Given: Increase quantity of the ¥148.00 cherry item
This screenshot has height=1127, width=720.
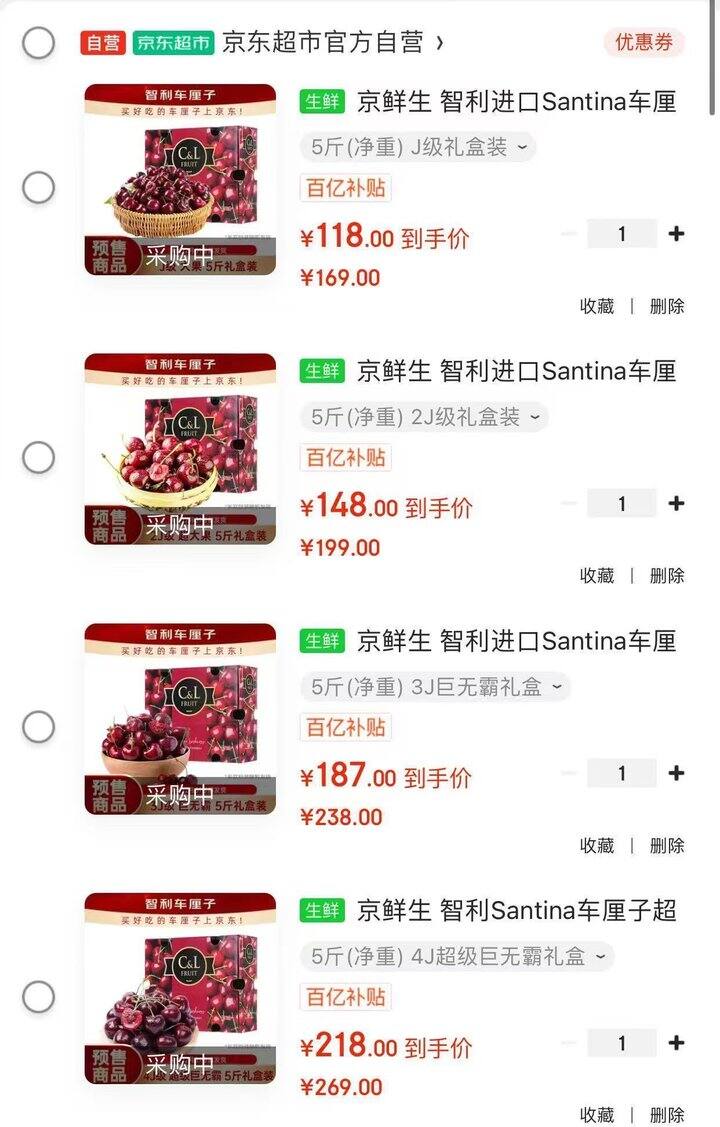Looking at the screenshot, I should [x=677, y=503].
